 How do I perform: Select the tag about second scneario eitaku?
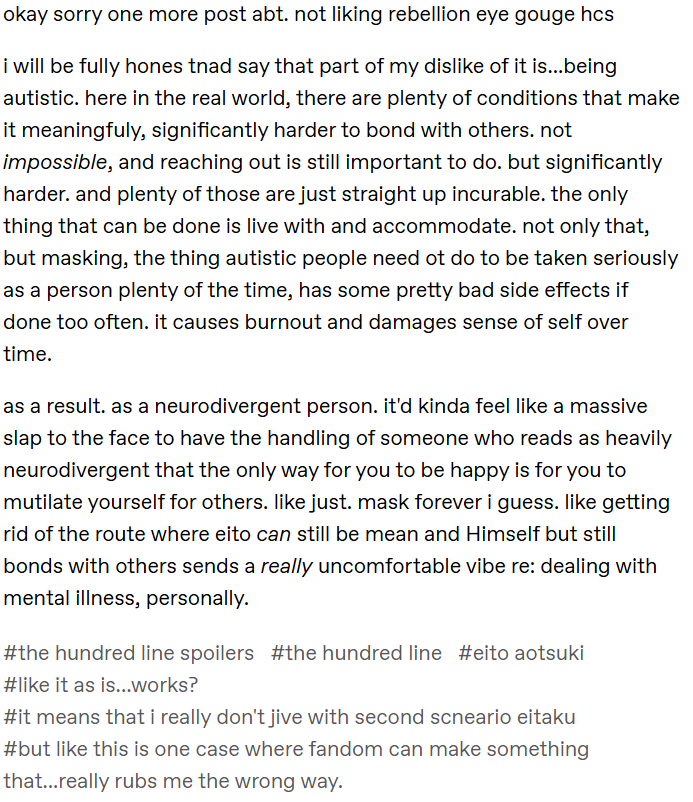coord(289,717)
